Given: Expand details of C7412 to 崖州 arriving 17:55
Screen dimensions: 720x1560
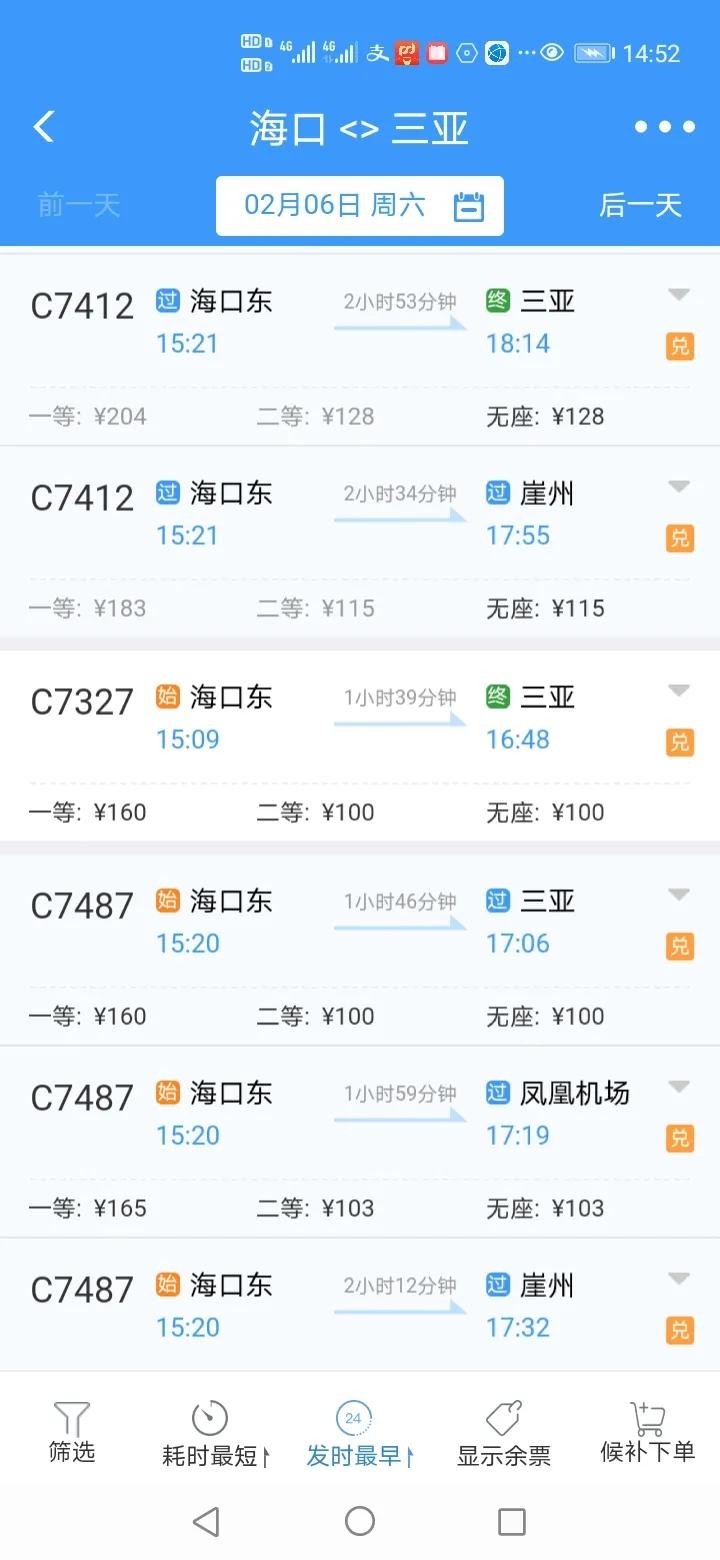Looking at the screenshot, I should point(679,487).
